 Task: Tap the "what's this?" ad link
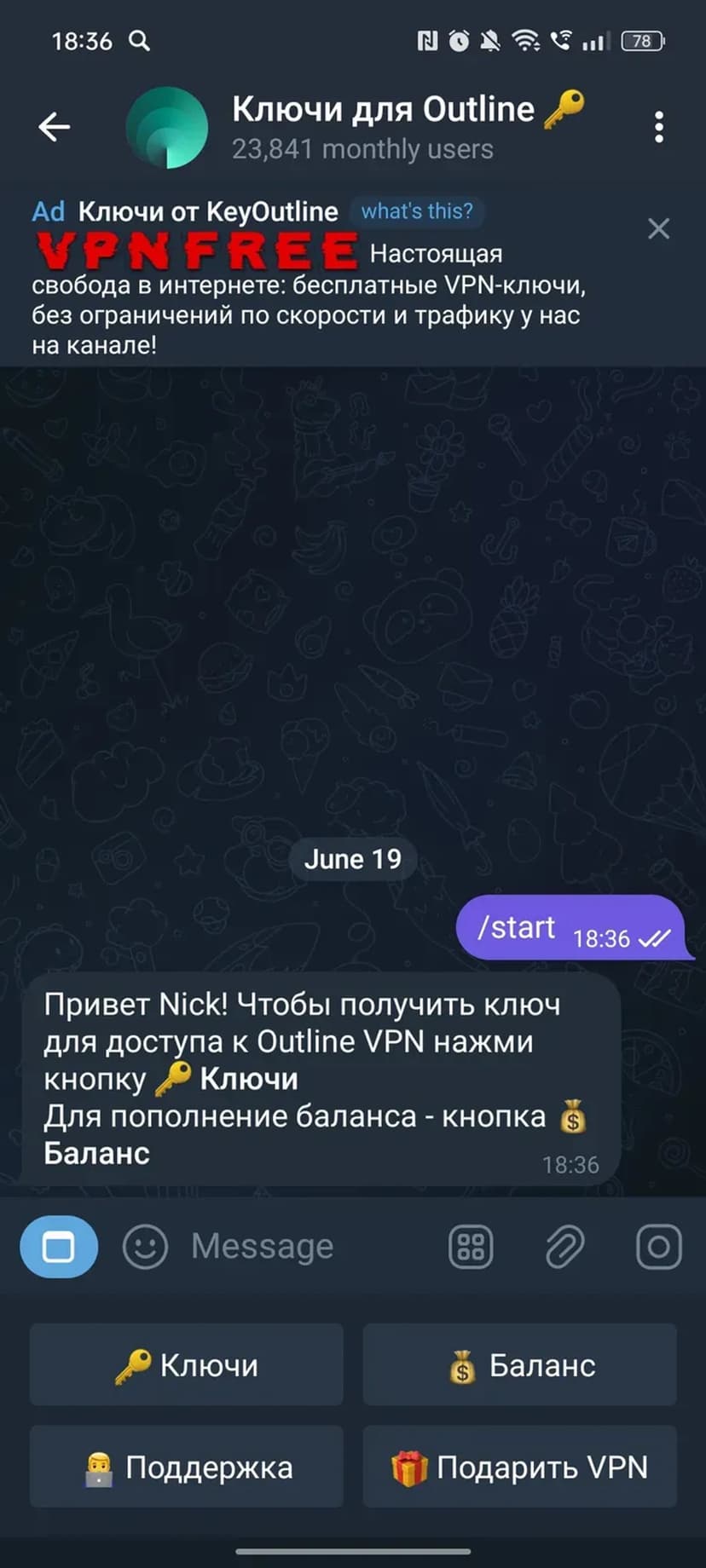[x=417, y=211]
